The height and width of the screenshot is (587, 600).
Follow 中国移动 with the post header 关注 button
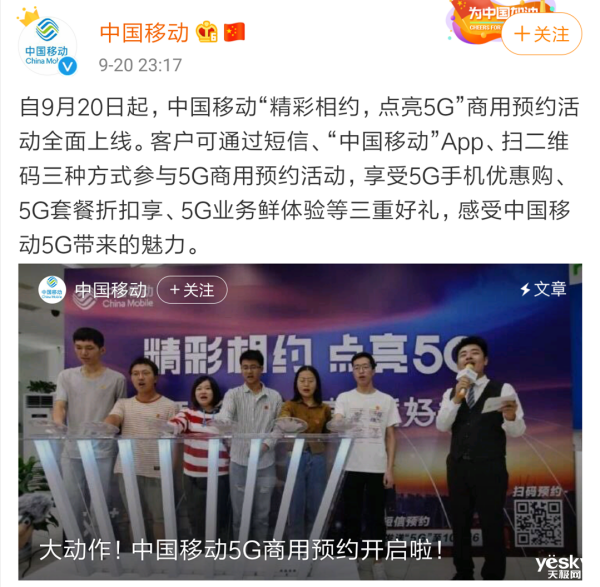click(541, 34)
